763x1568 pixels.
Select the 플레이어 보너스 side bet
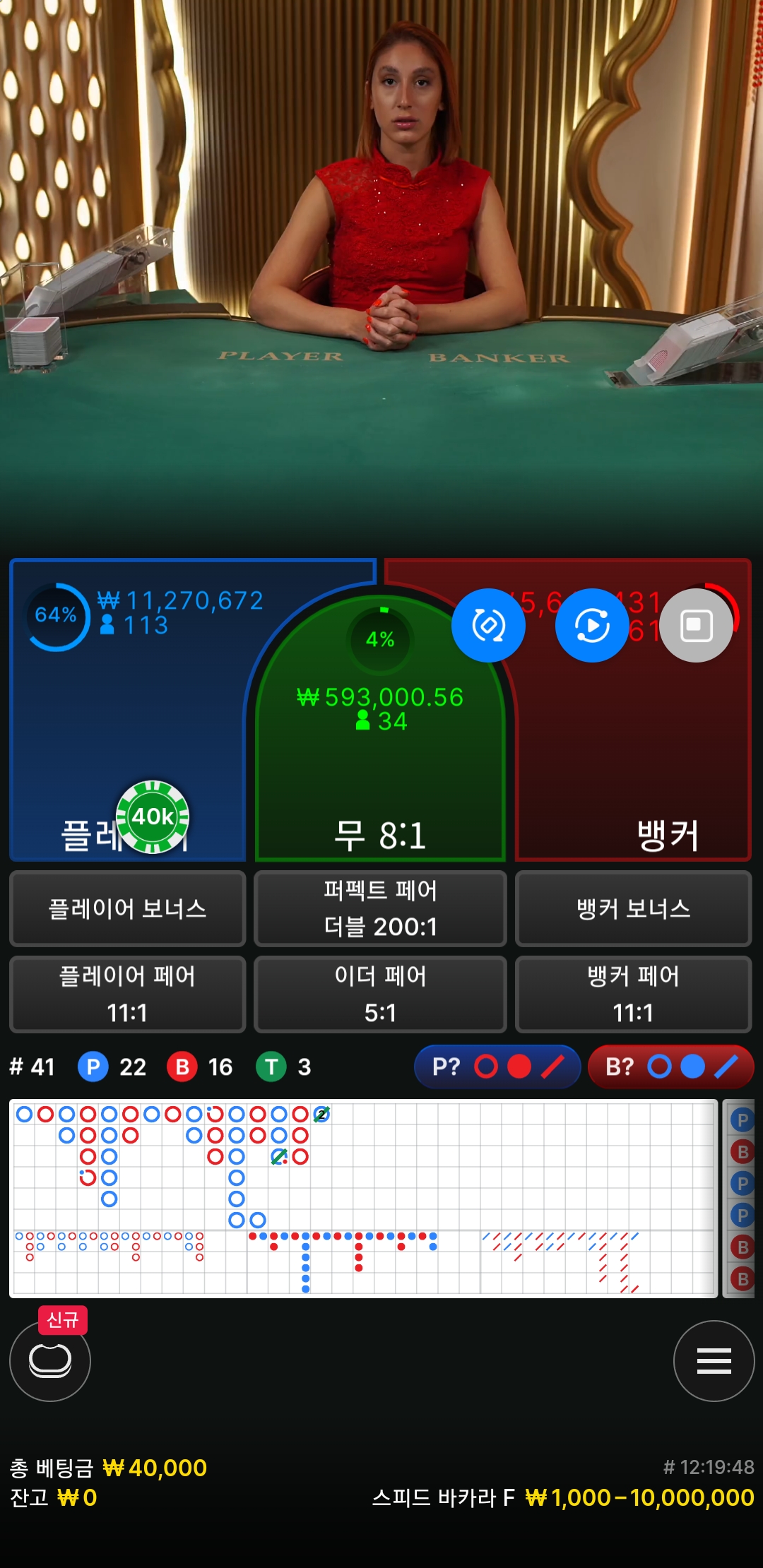click(x=127, y=908)
